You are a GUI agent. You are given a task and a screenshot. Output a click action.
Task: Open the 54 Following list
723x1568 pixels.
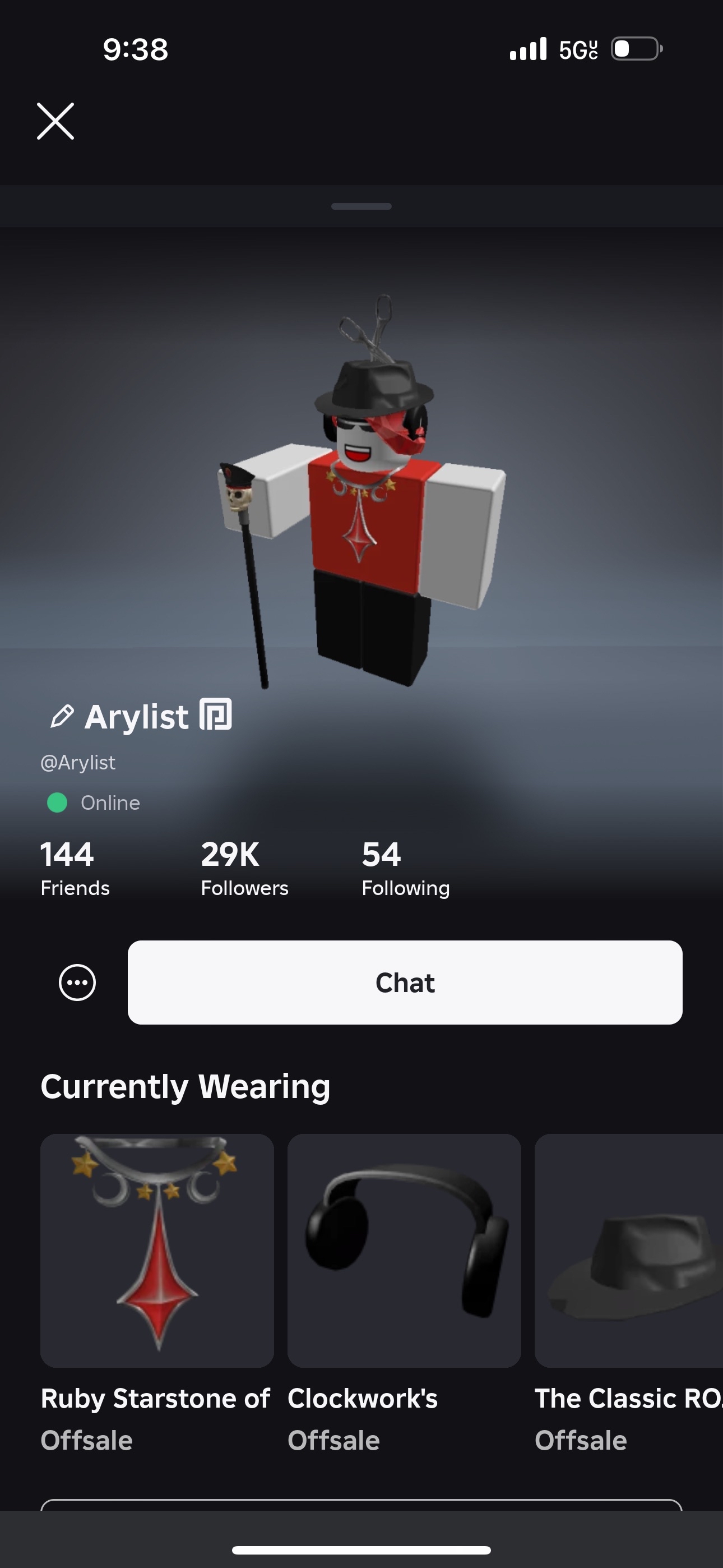(405, 868)
